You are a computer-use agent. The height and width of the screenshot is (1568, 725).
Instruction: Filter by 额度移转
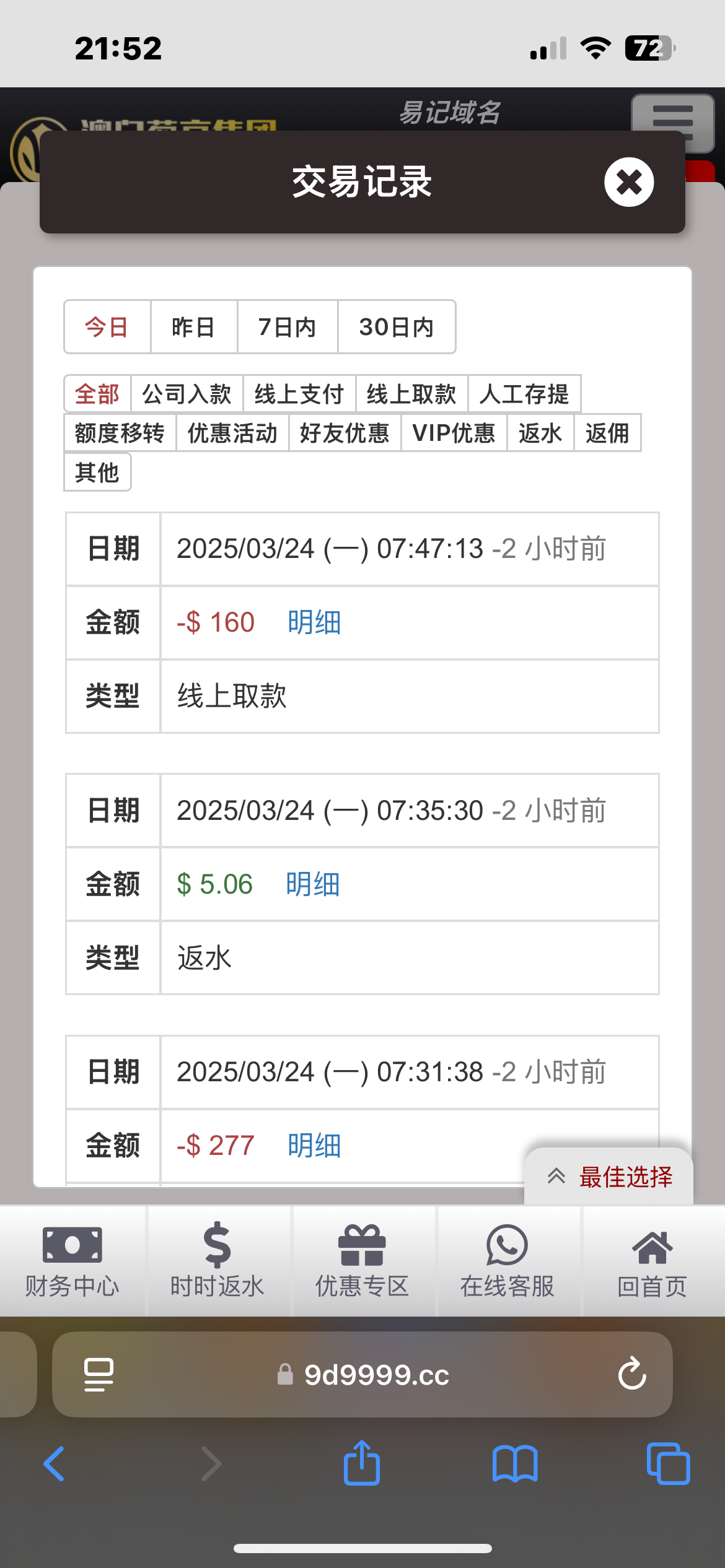point(120,433)
